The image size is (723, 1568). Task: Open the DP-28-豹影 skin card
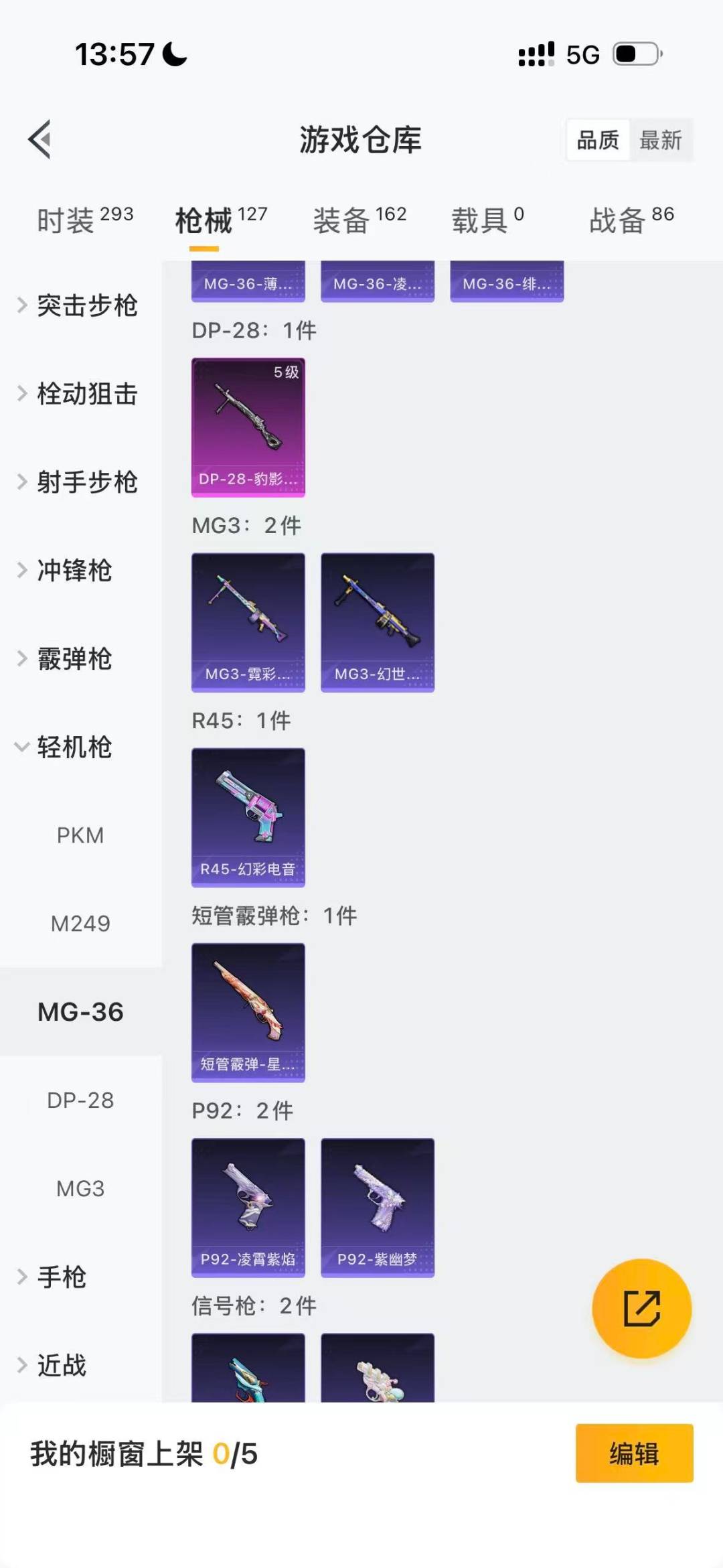click(x=248, y=427)
